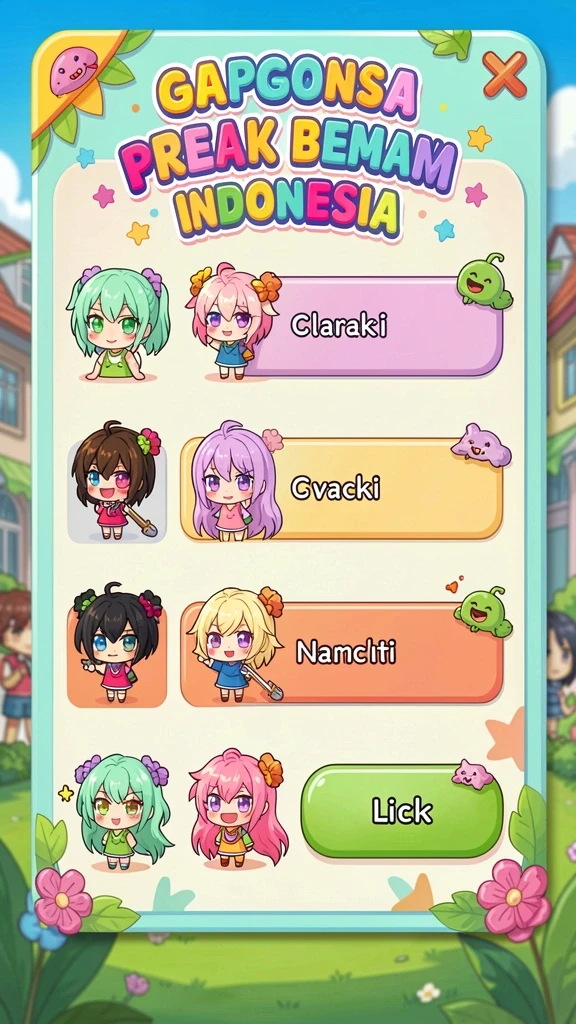Pick the Namcliti option
The image size is (576, 1024).
click(342, 654)
